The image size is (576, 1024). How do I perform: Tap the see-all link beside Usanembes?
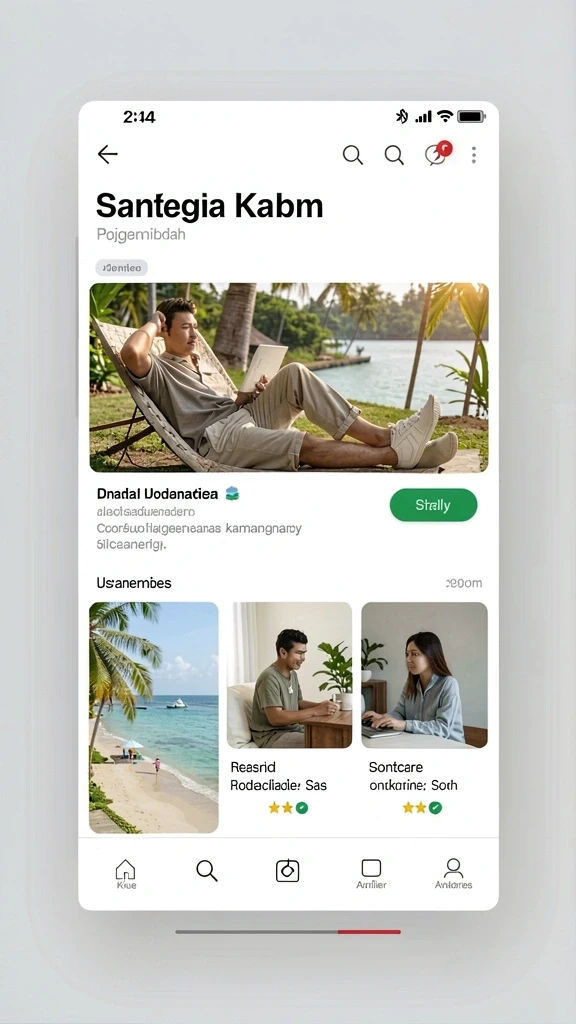click(x=464, y=583)
